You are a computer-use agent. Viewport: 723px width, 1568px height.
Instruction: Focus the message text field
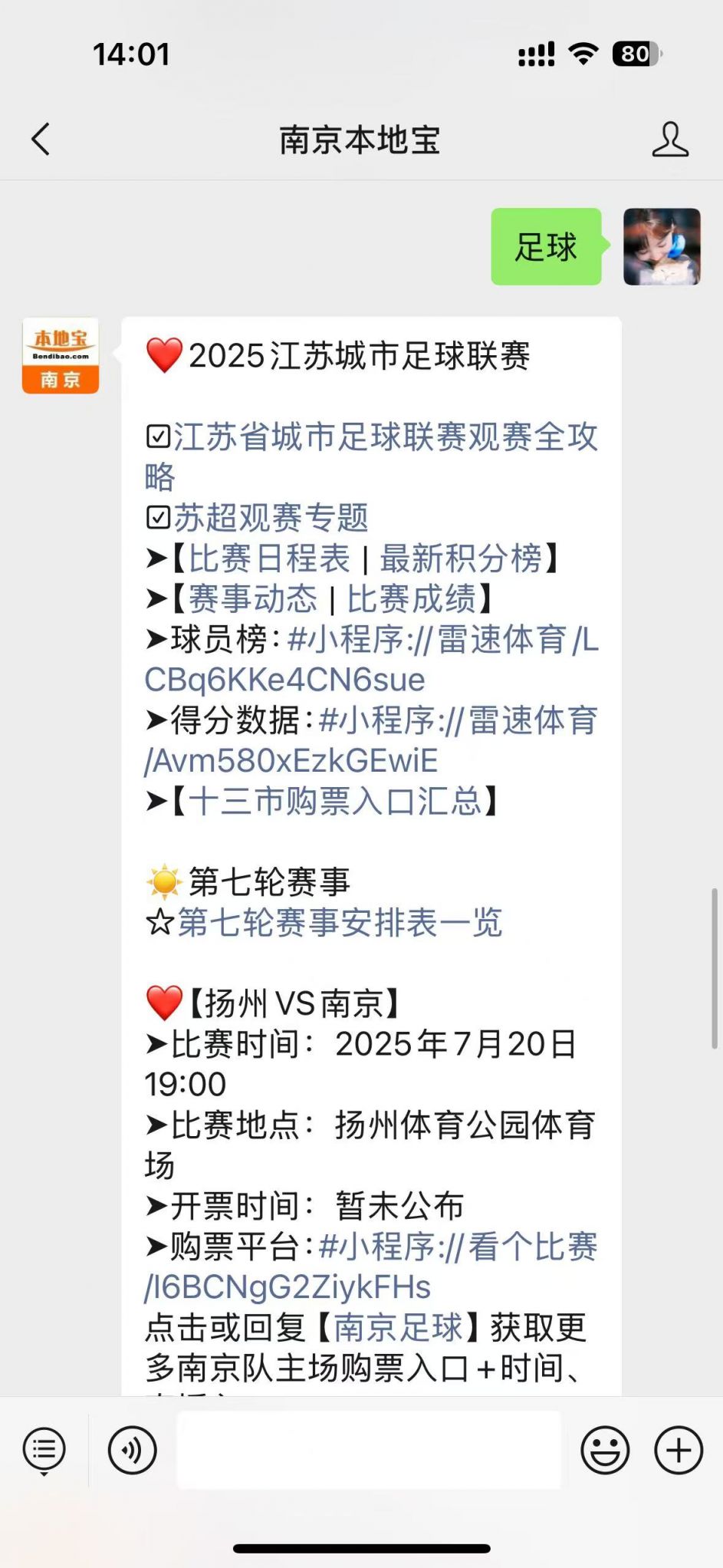coord(369,1451)
